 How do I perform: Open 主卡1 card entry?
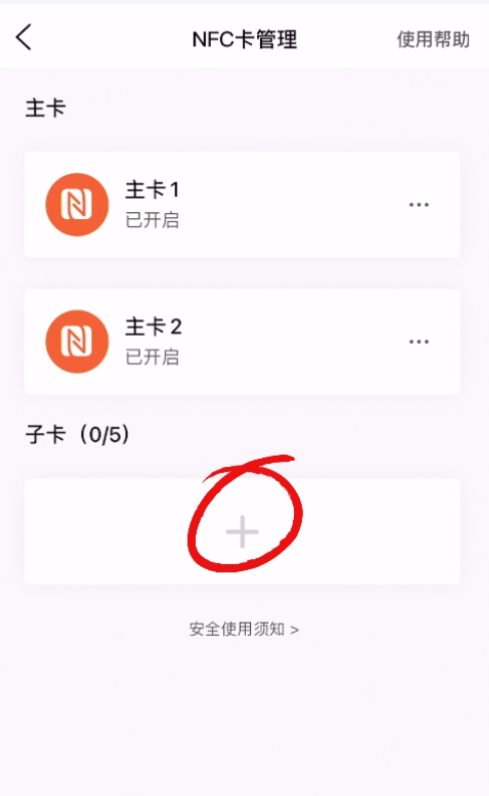[x=242, y=205]
